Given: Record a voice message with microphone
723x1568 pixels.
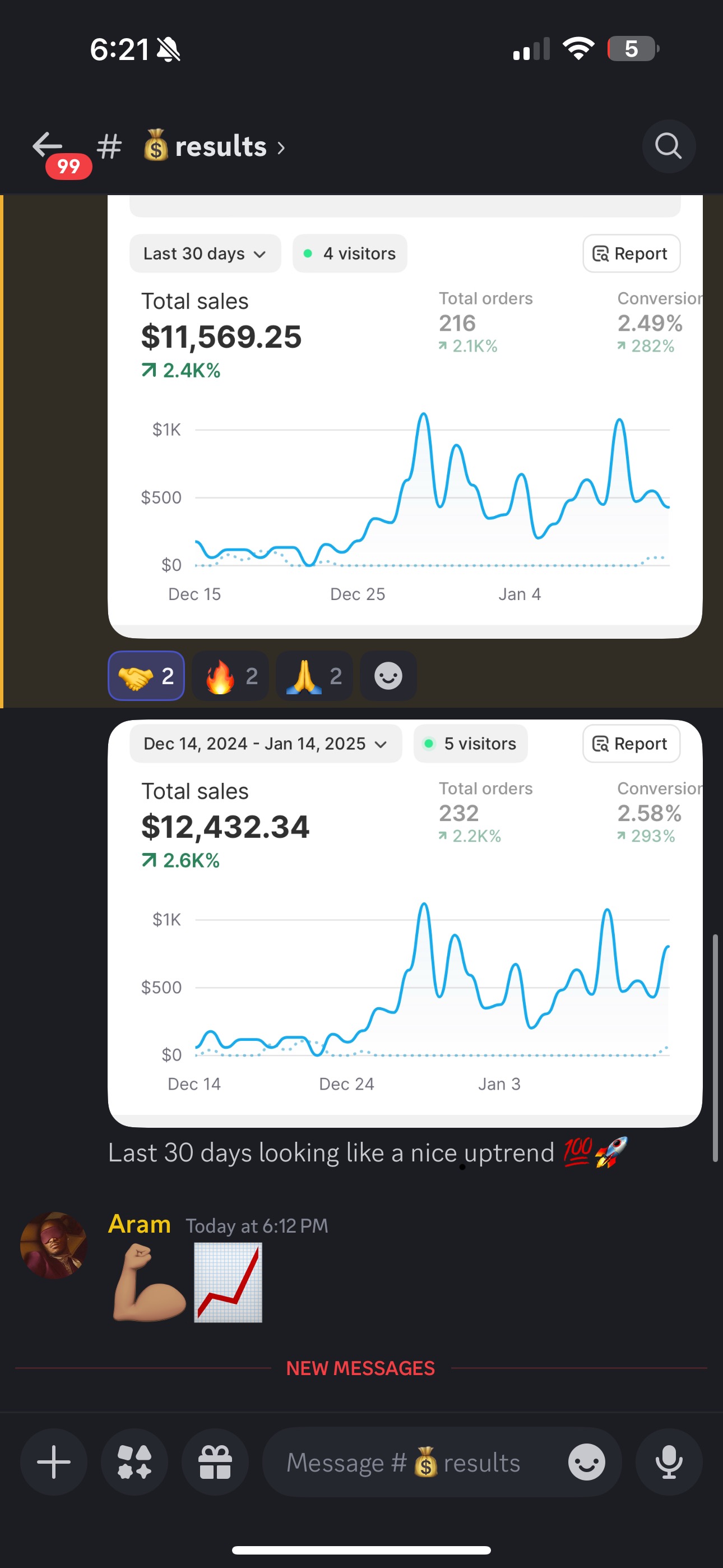Looking at the screenshot, I should point(668,1462).
